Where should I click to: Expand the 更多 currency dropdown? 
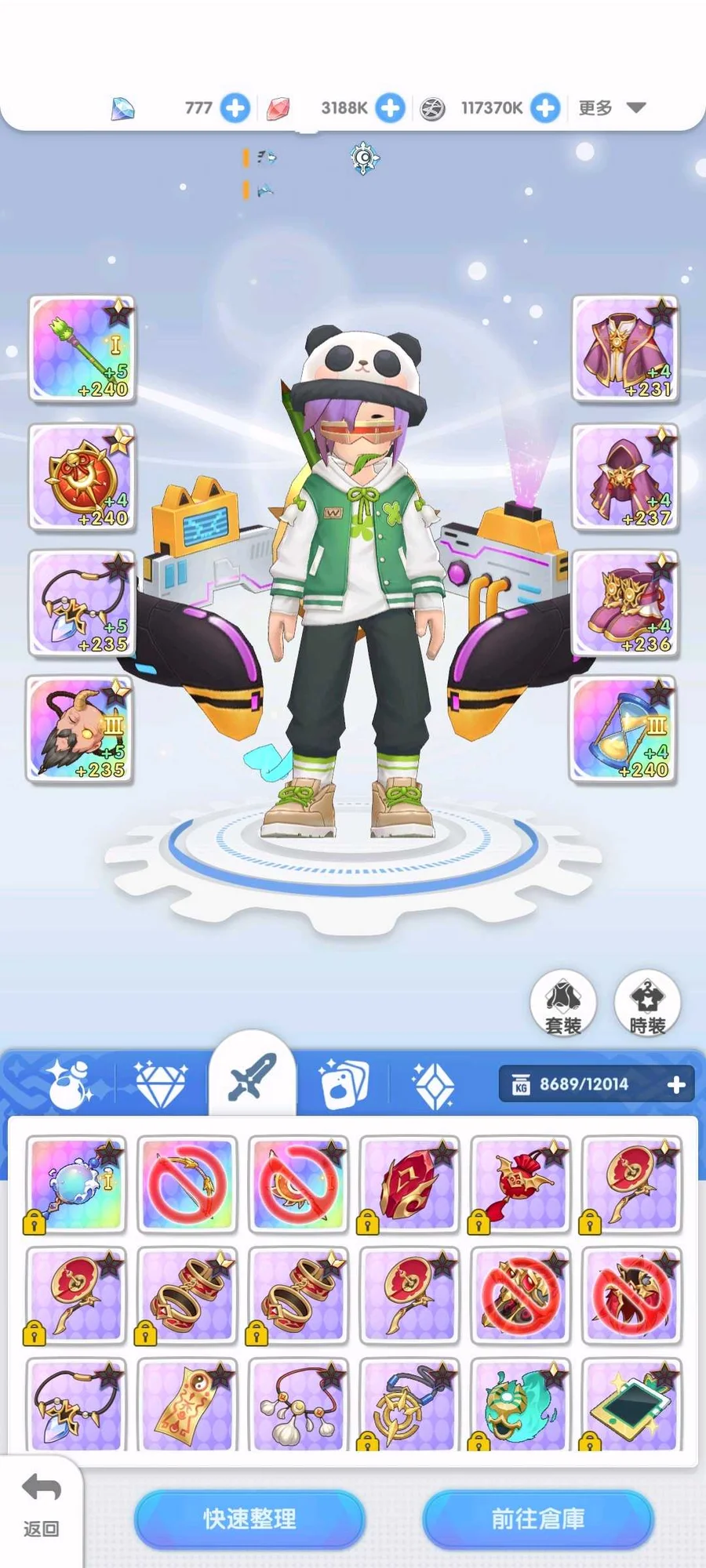coord(612,107)
